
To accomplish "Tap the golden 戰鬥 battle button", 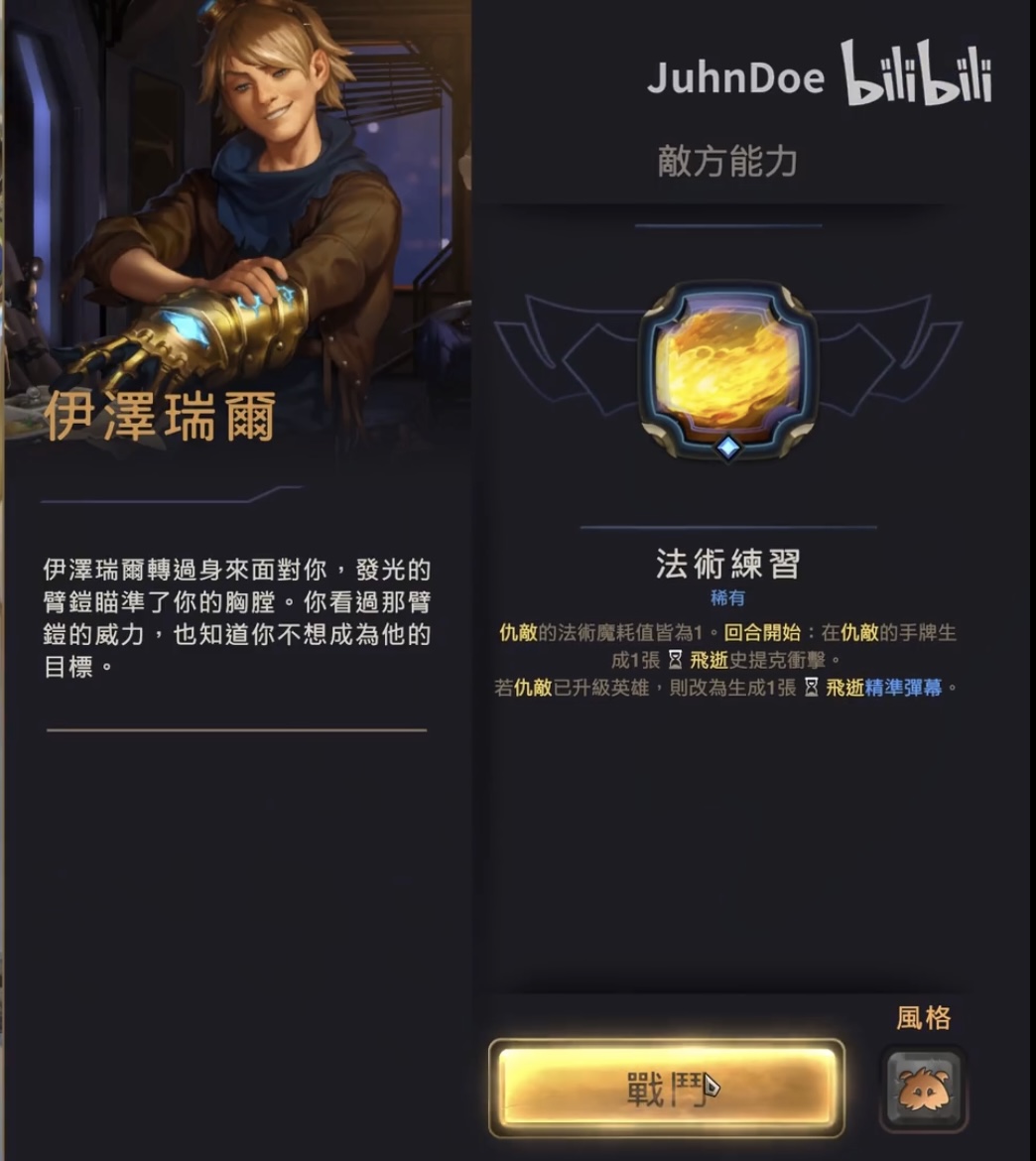I will 666,1088.
